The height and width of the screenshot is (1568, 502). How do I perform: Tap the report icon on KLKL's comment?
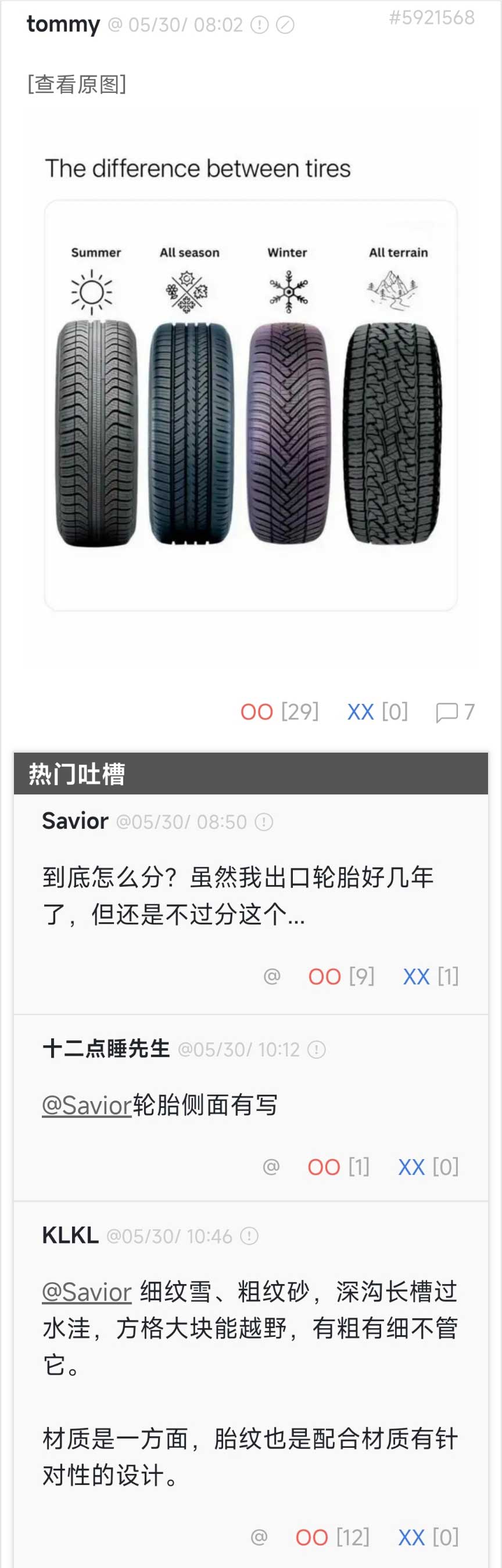pyautogui.click(x=249, y=1236)
